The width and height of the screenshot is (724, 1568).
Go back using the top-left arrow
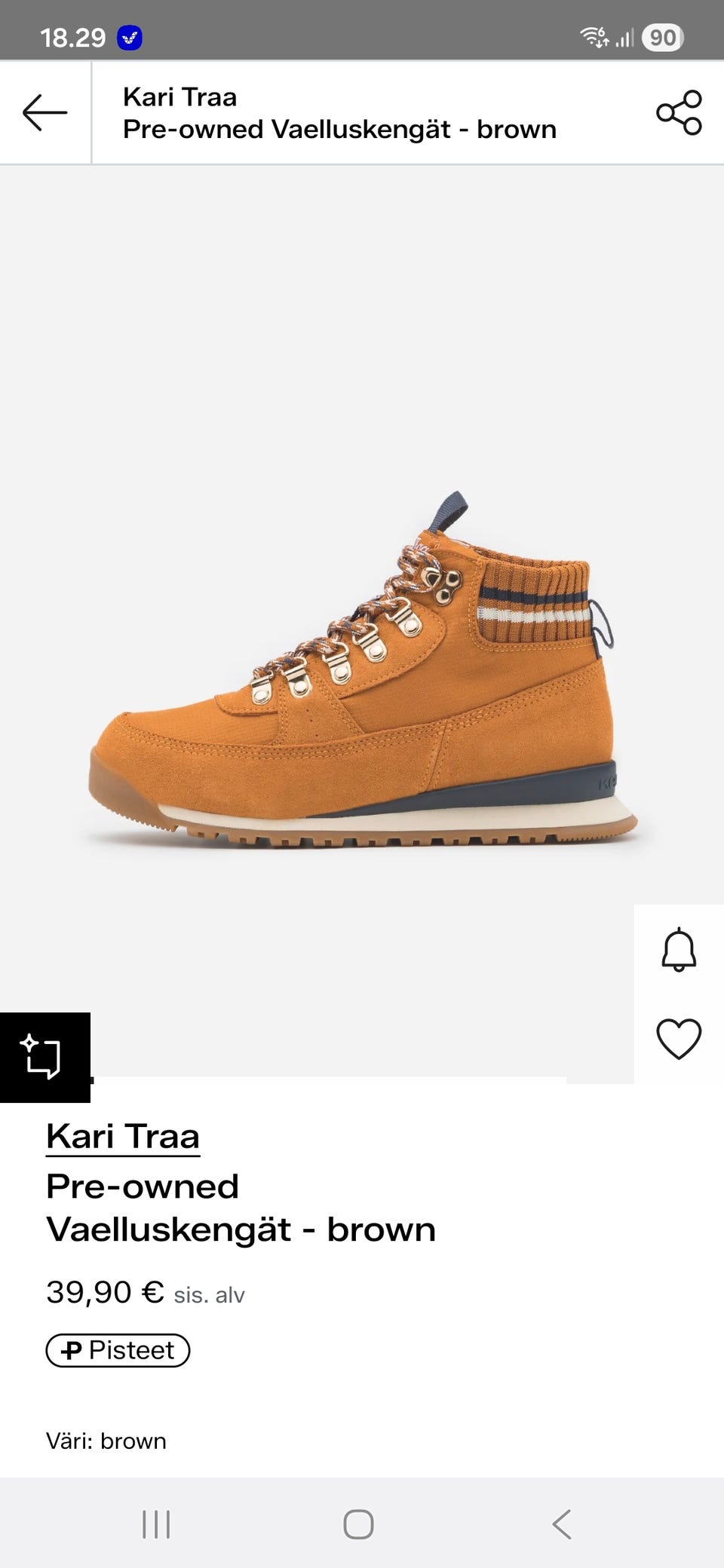(45, 113)
